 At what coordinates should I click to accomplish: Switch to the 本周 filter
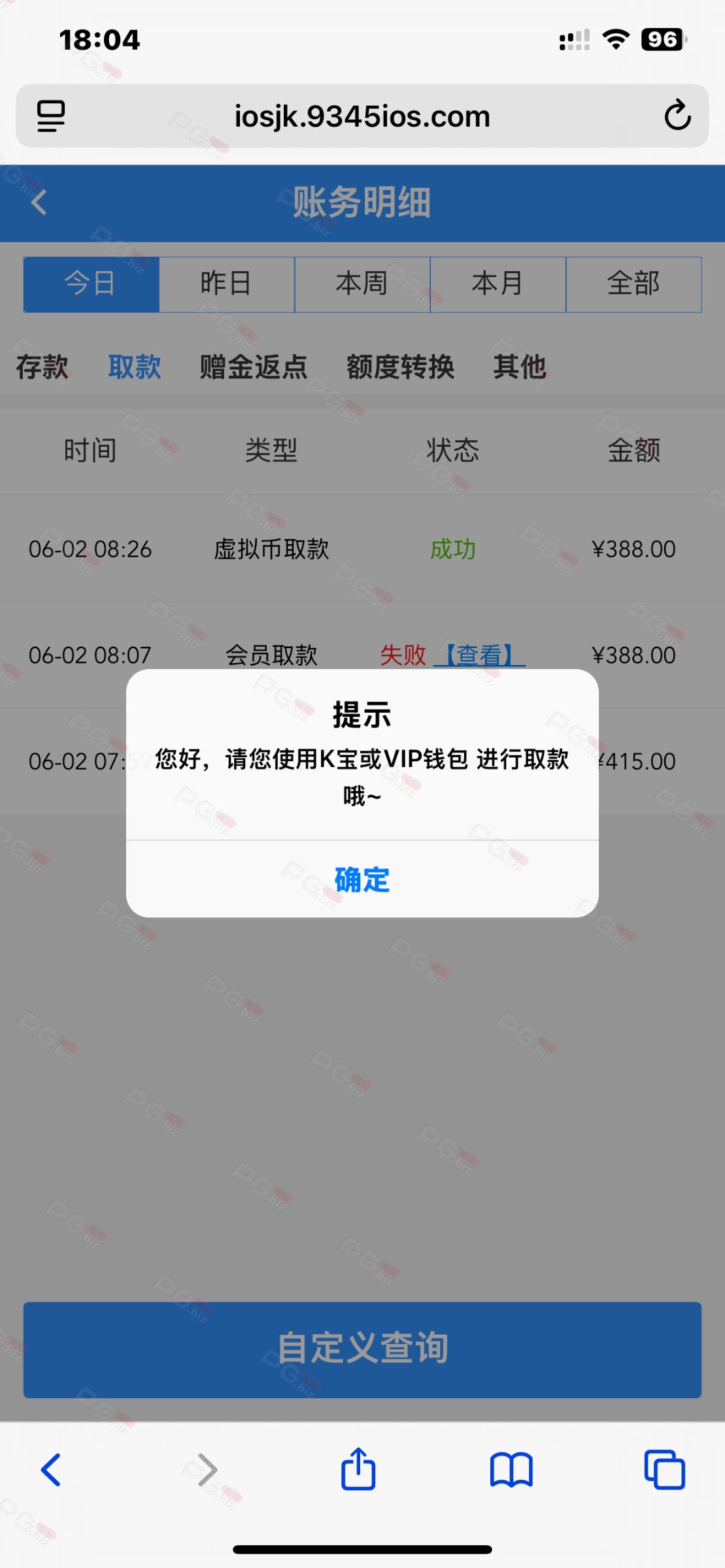(362, 284)
